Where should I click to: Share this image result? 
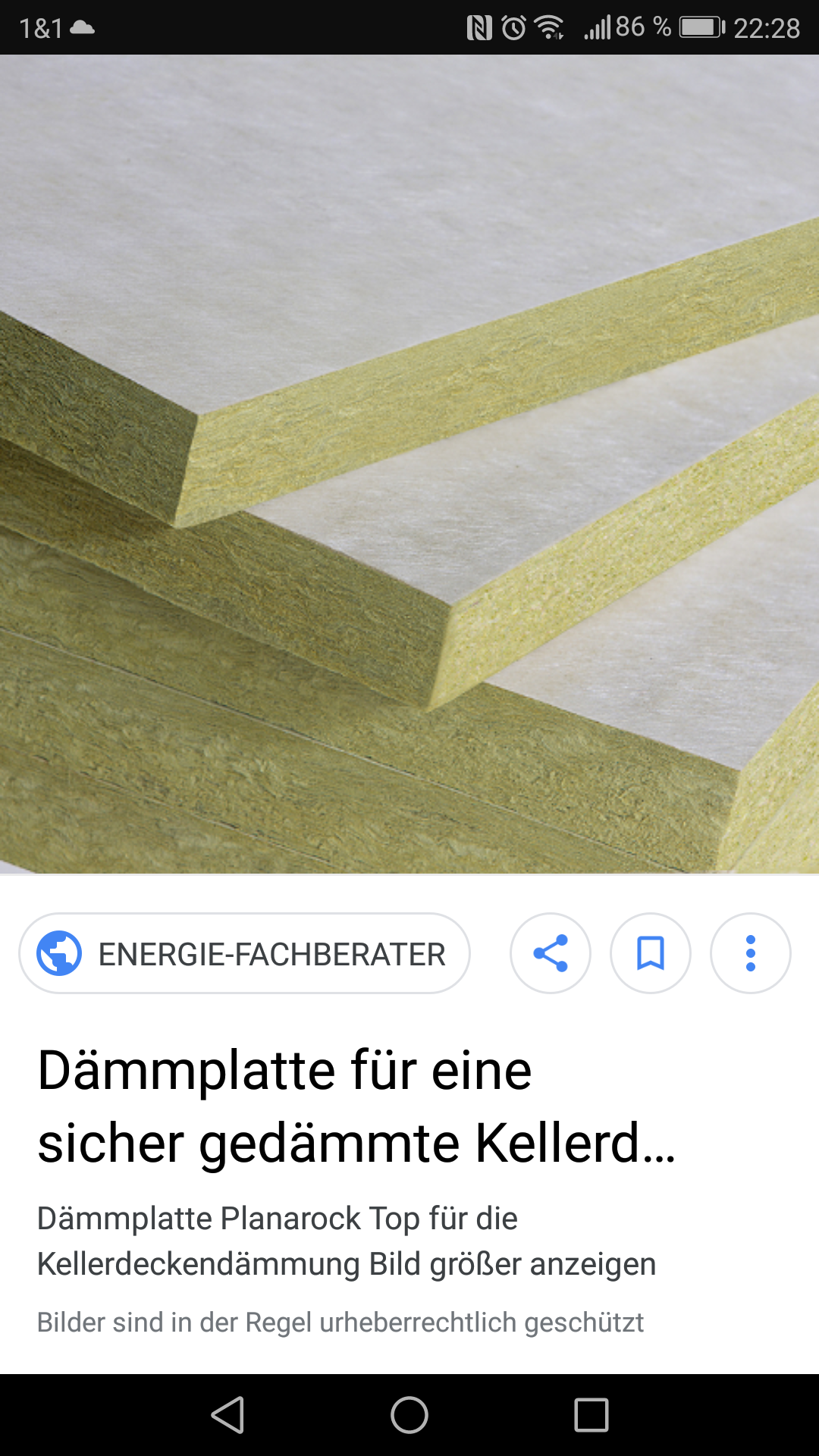[551, 953]
